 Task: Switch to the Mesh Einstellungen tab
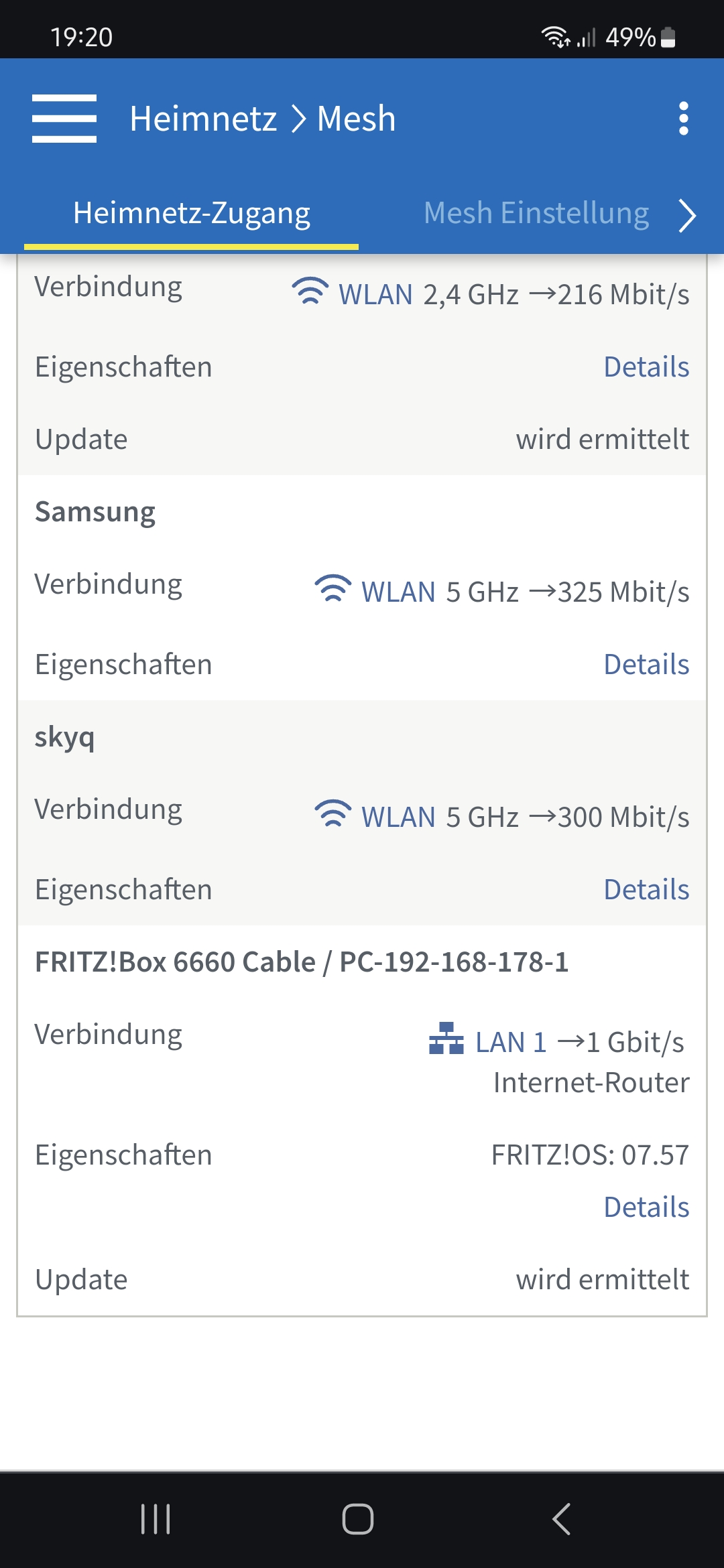(536, 213)
